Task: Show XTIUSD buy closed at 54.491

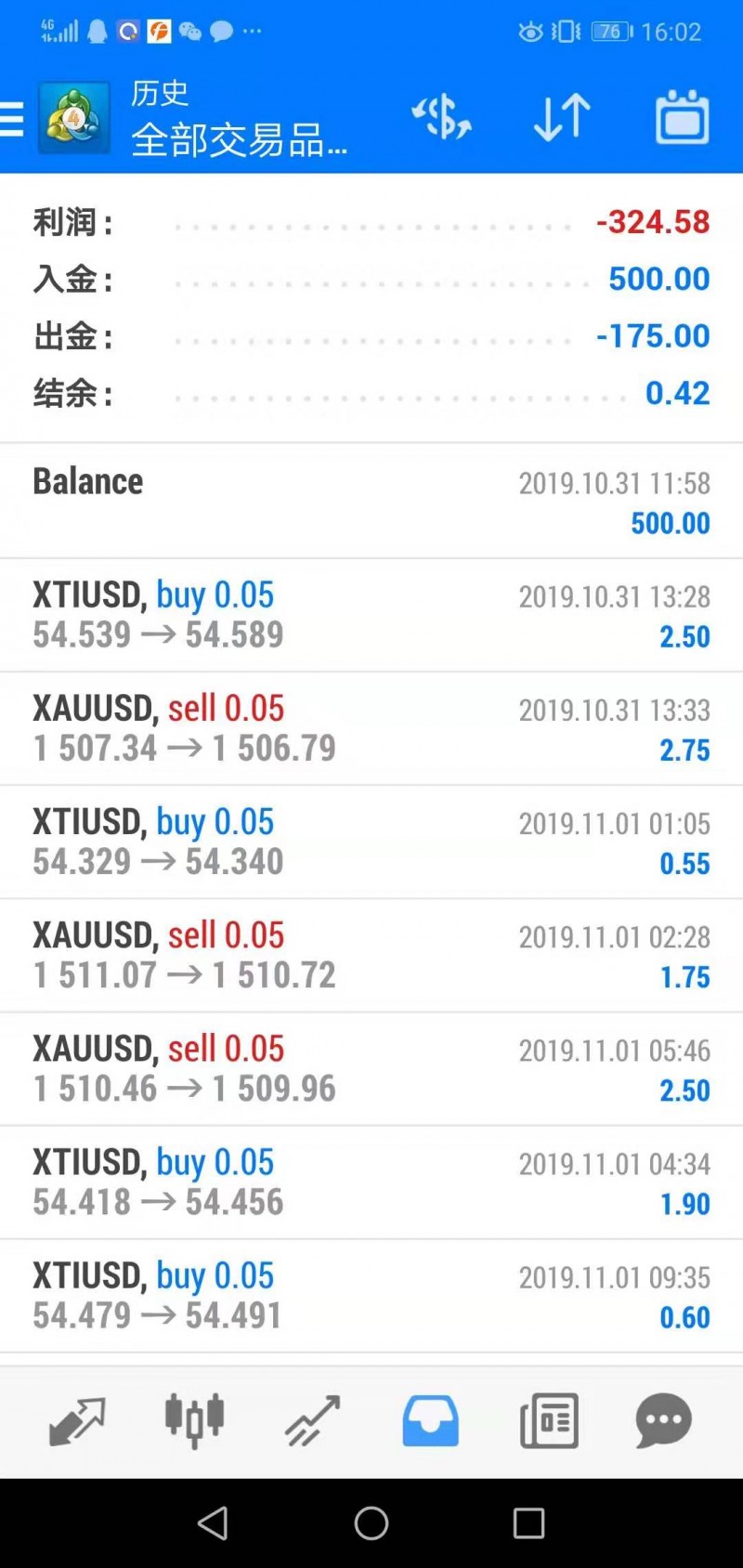Action: (x=371, y=1295)
